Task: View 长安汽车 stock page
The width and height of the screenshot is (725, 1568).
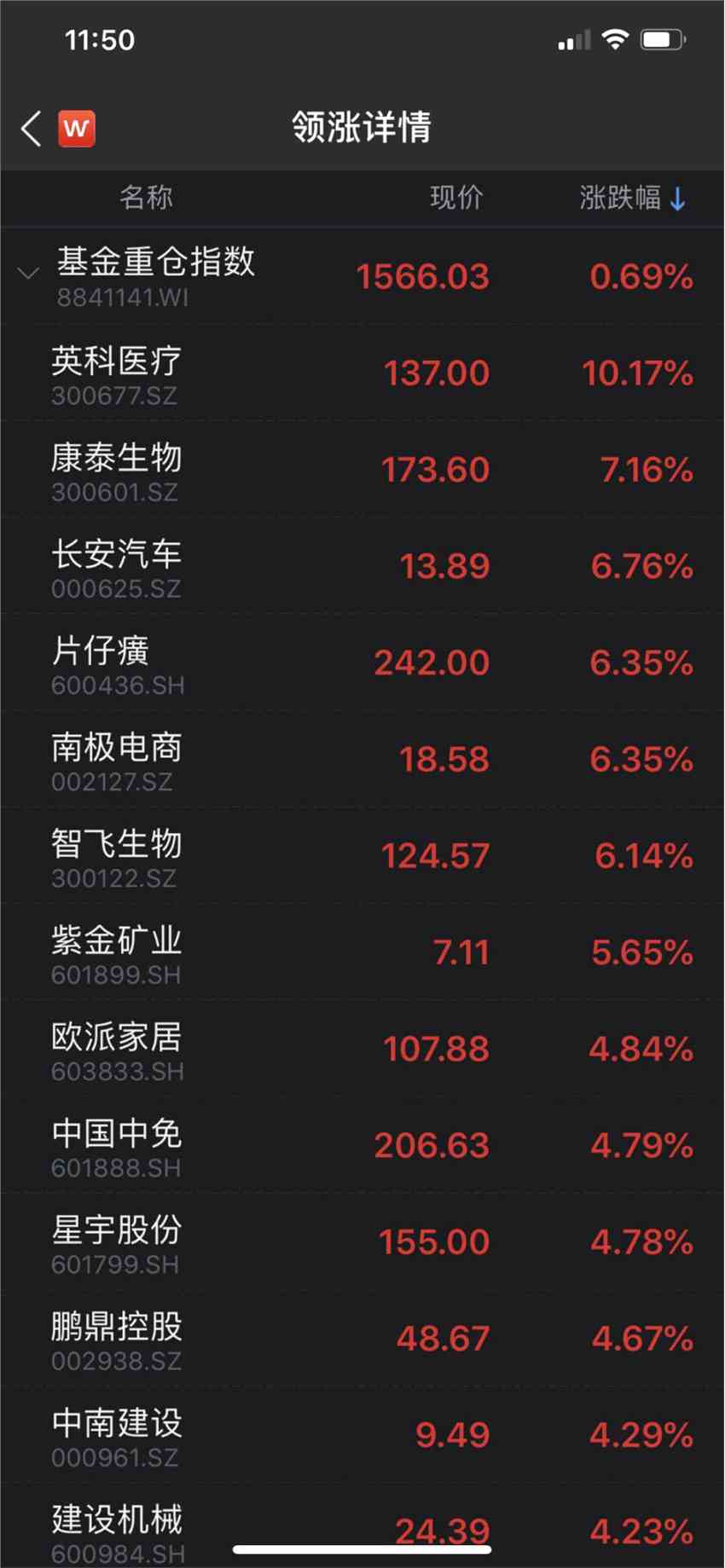Action: point(117,565)
